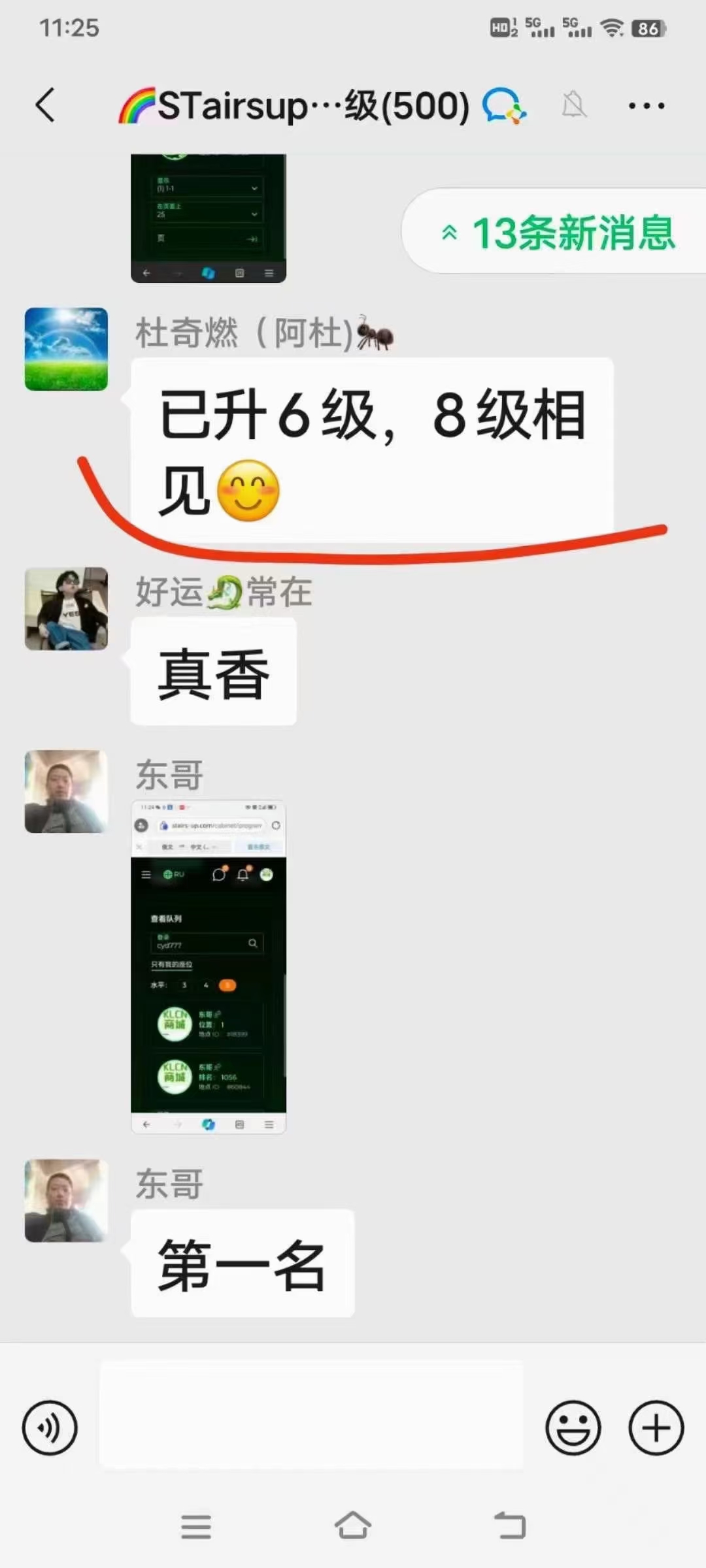The width and height of the screenshot is (706, 1568).
Task: Open the dark screenshot image above 杜奇燃's message
Action: point(209,218)
